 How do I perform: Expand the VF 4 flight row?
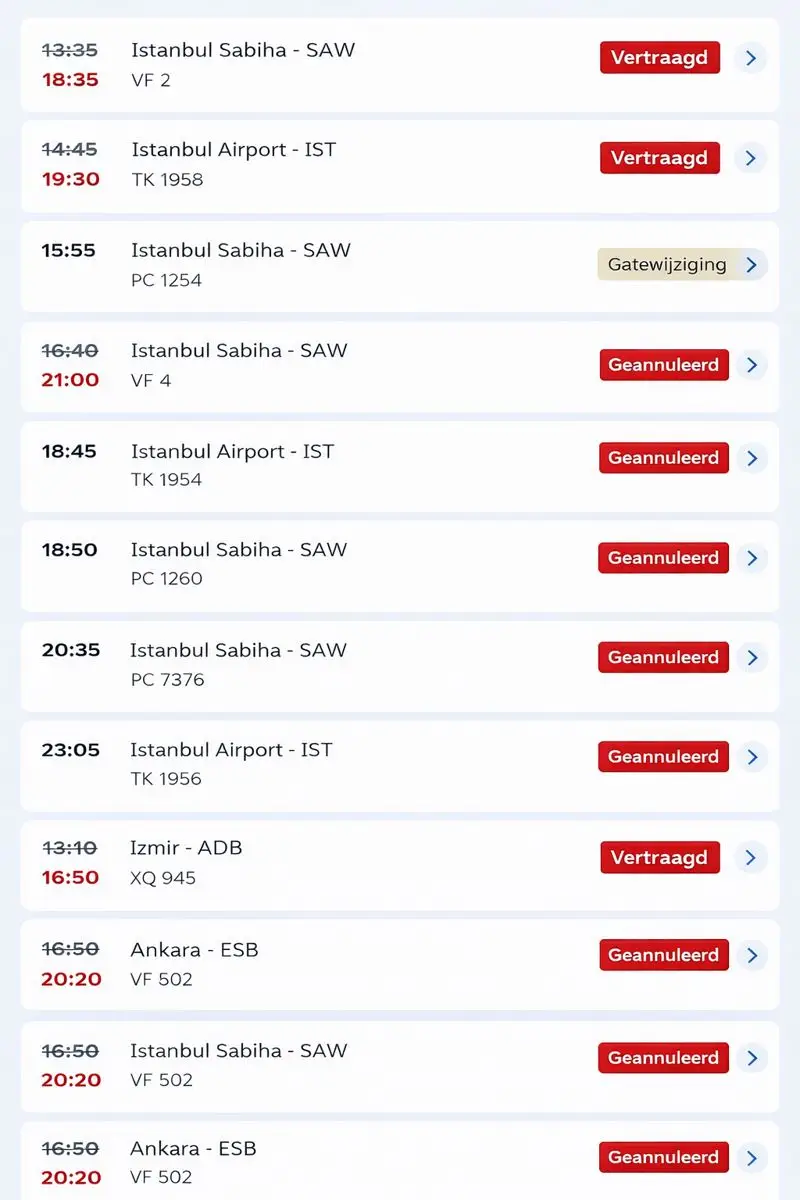coord(752,365)
